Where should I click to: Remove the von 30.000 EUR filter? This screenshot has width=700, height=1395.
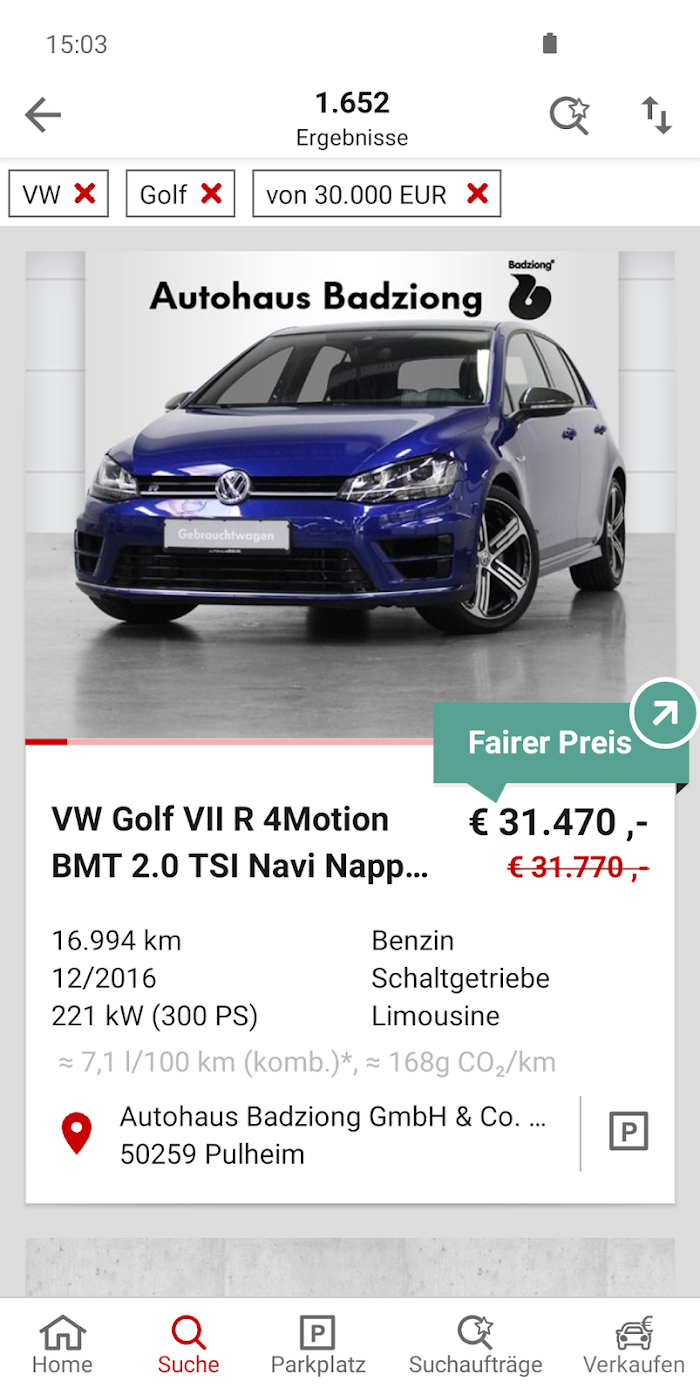[x=477, y=194]
